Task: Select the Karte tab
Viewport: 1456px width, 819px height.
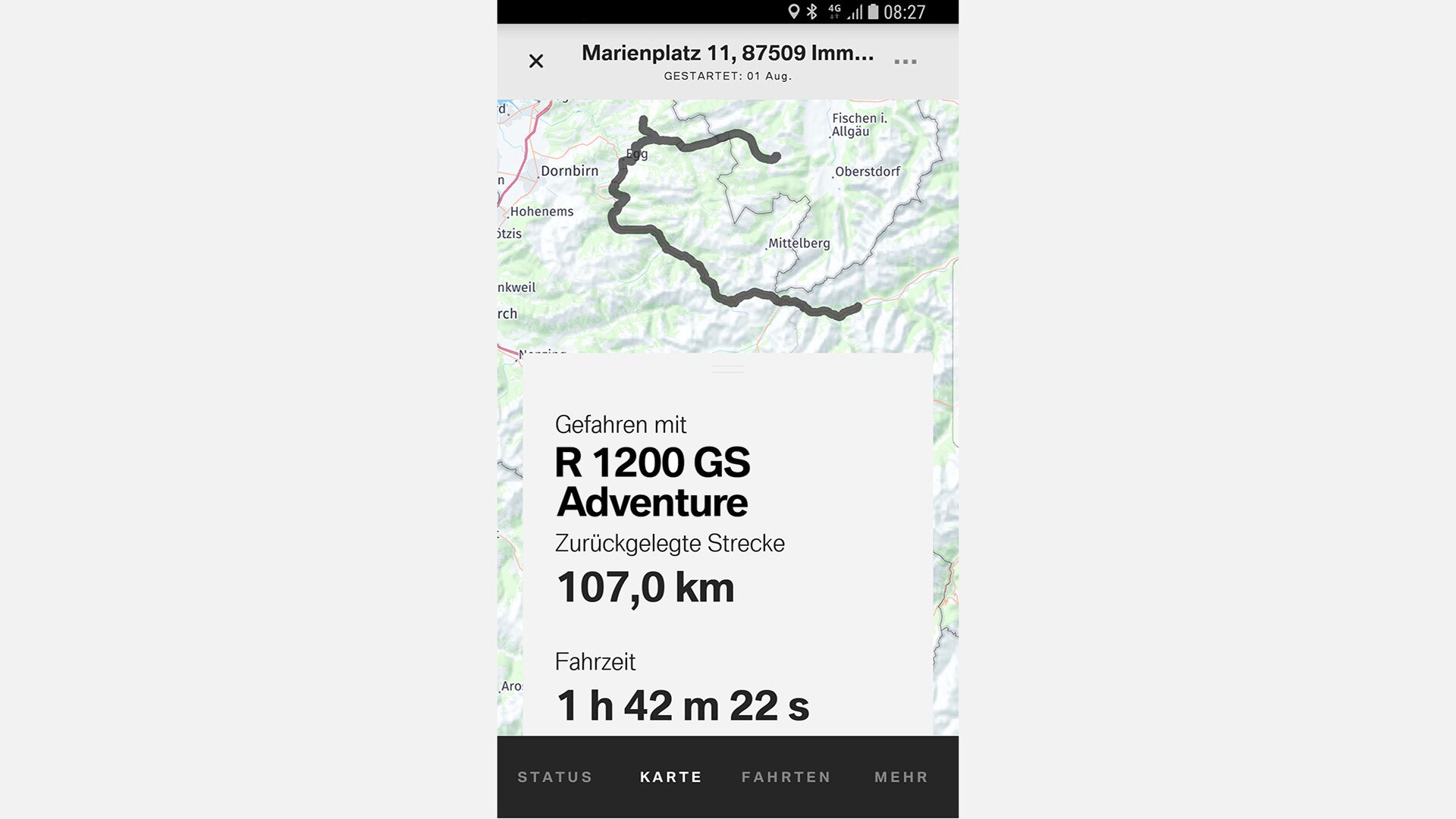Action: tap(671, 777)
